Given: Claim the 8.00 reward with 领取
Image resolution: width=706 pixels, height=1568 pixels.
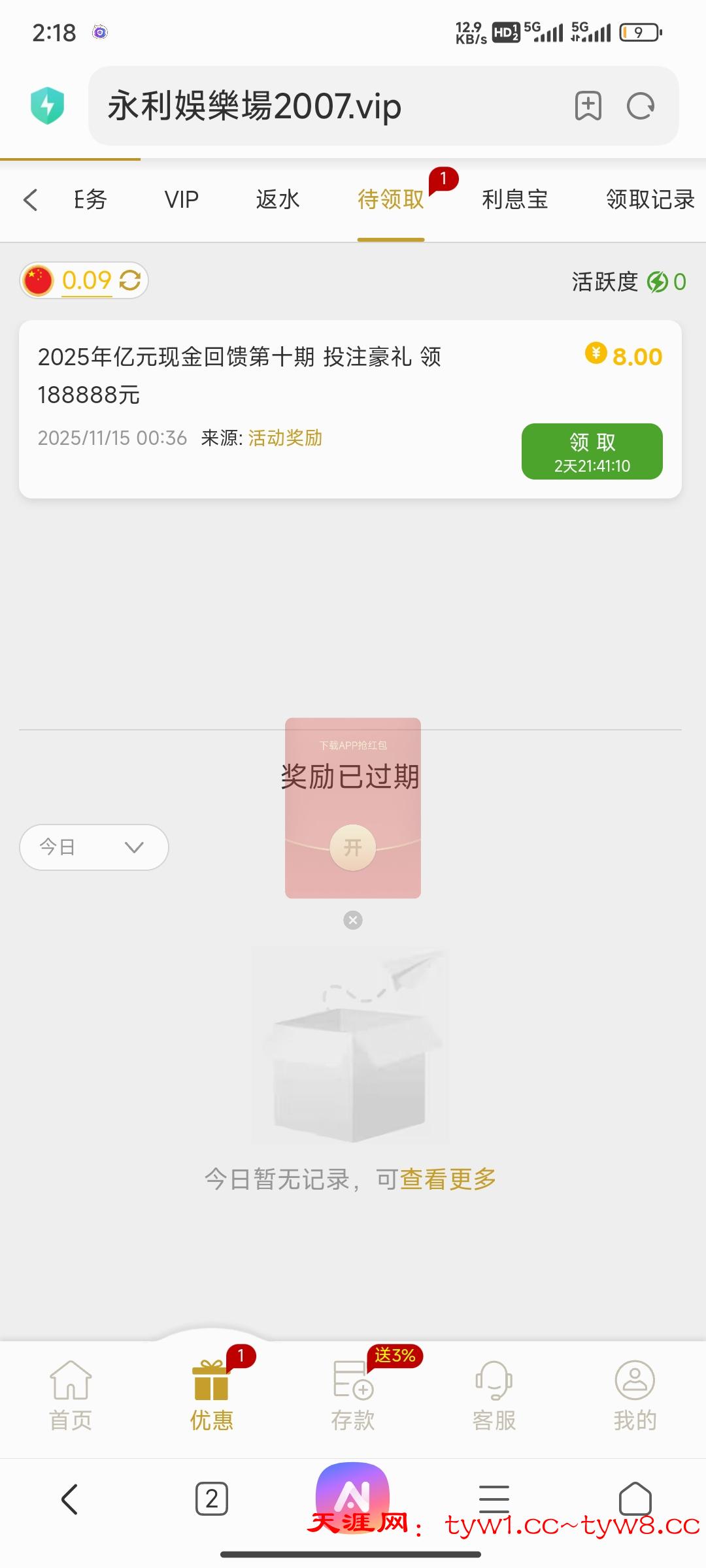Looking at the screenshot, I should [x=592, y=451].
